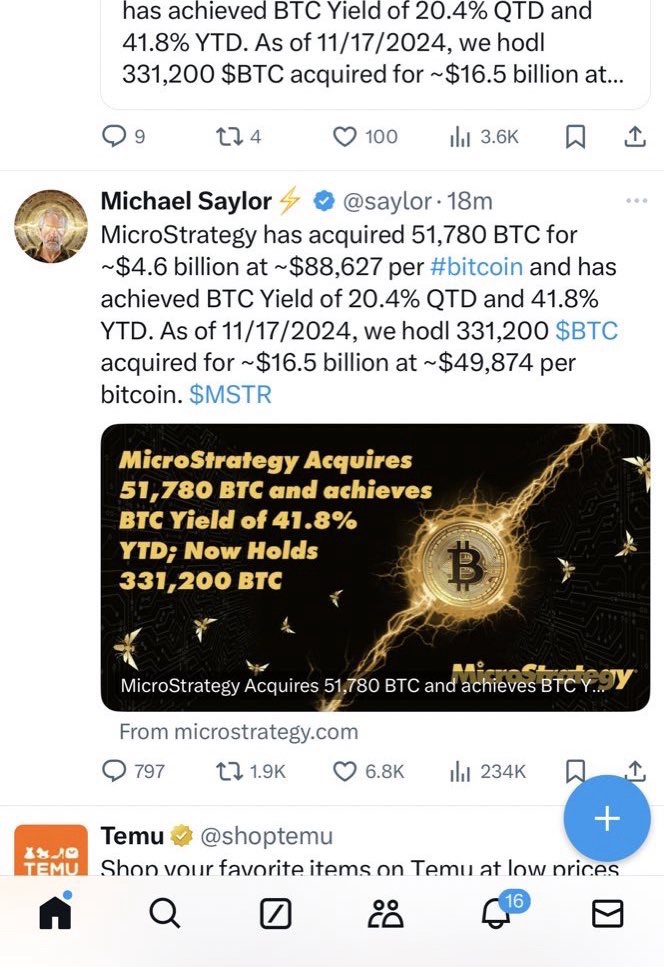Like the upper post with 100 likes

click(345, 137)
